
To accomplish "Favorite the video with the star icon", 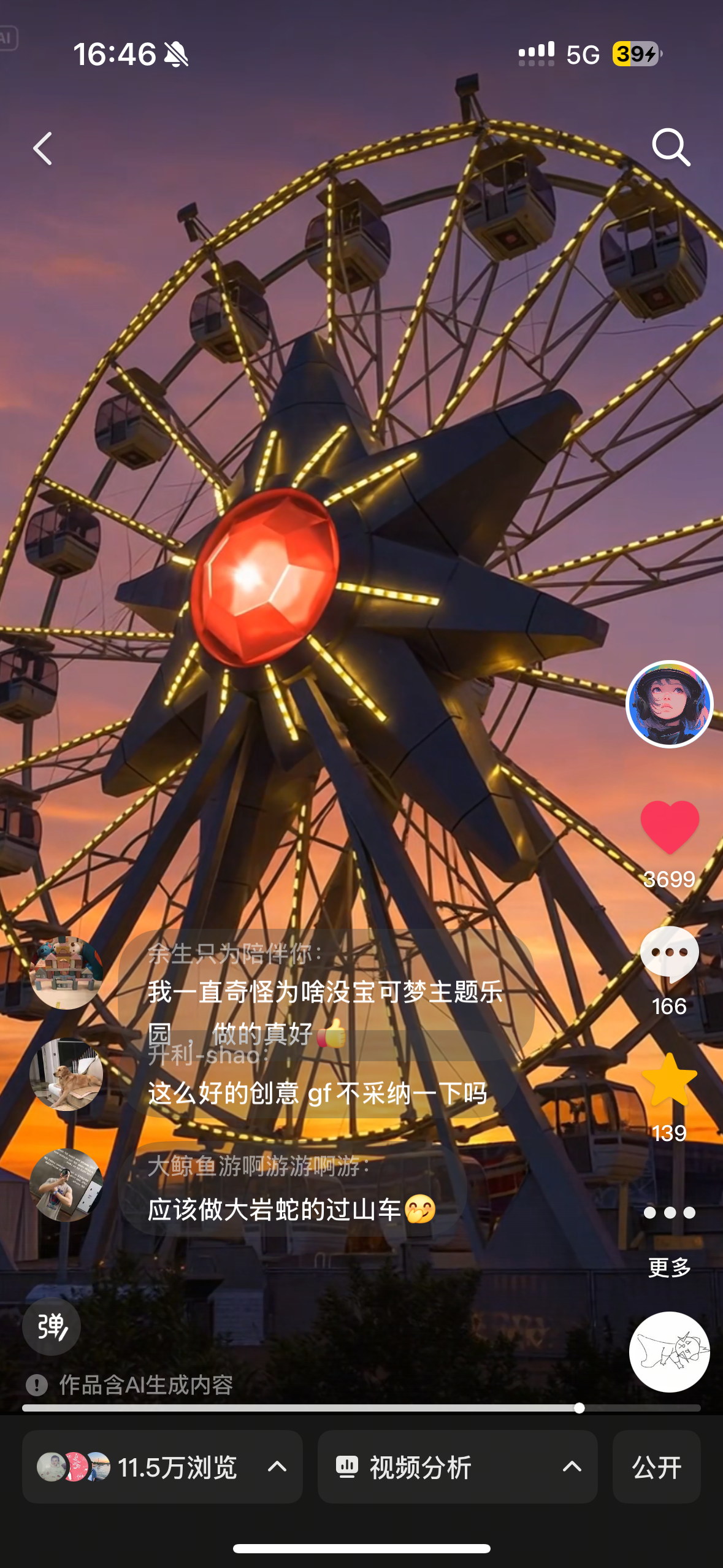I will [x=670, y=1080].
